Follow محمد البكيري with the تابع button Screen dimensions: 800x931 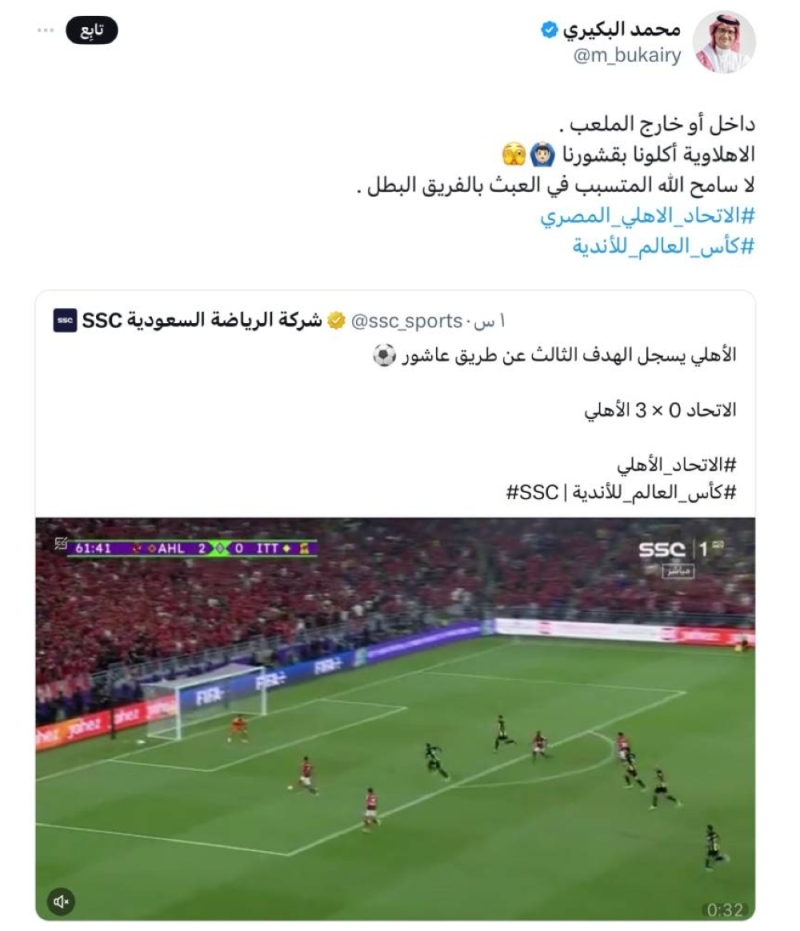[x=92, y=30]
